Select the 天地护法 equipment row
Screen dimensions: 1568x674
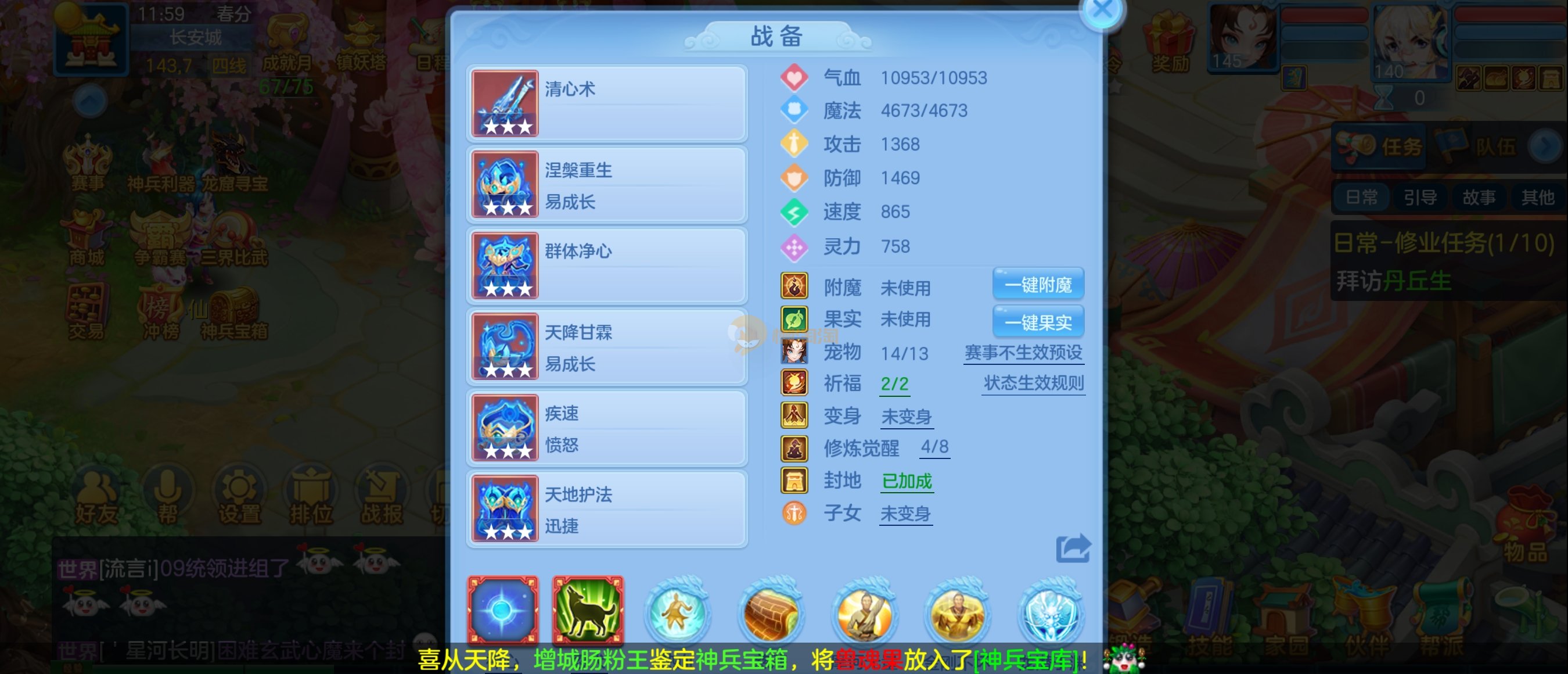pyautogui.click(x=606, y=509)
